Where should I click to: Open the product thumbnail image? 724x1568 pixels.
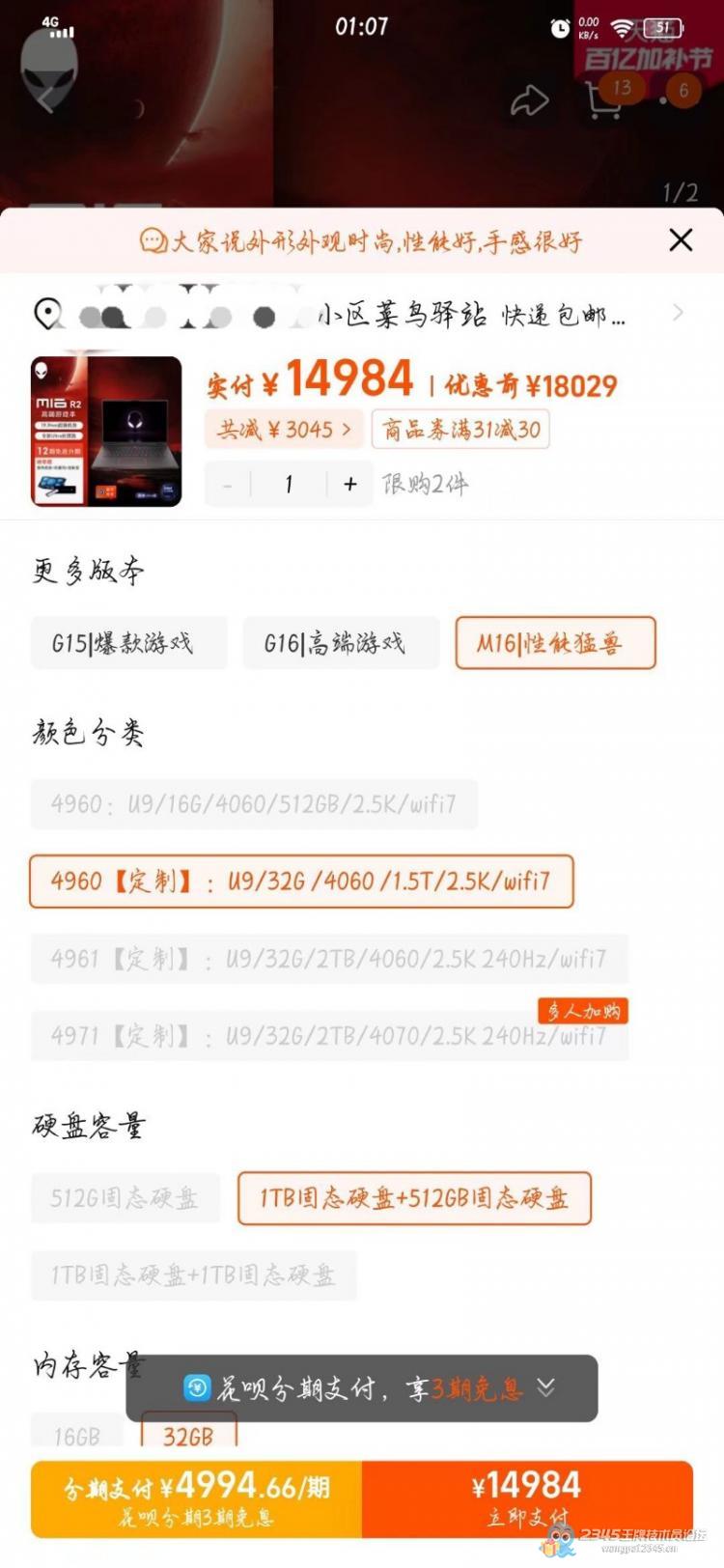(x=106, y=432)
